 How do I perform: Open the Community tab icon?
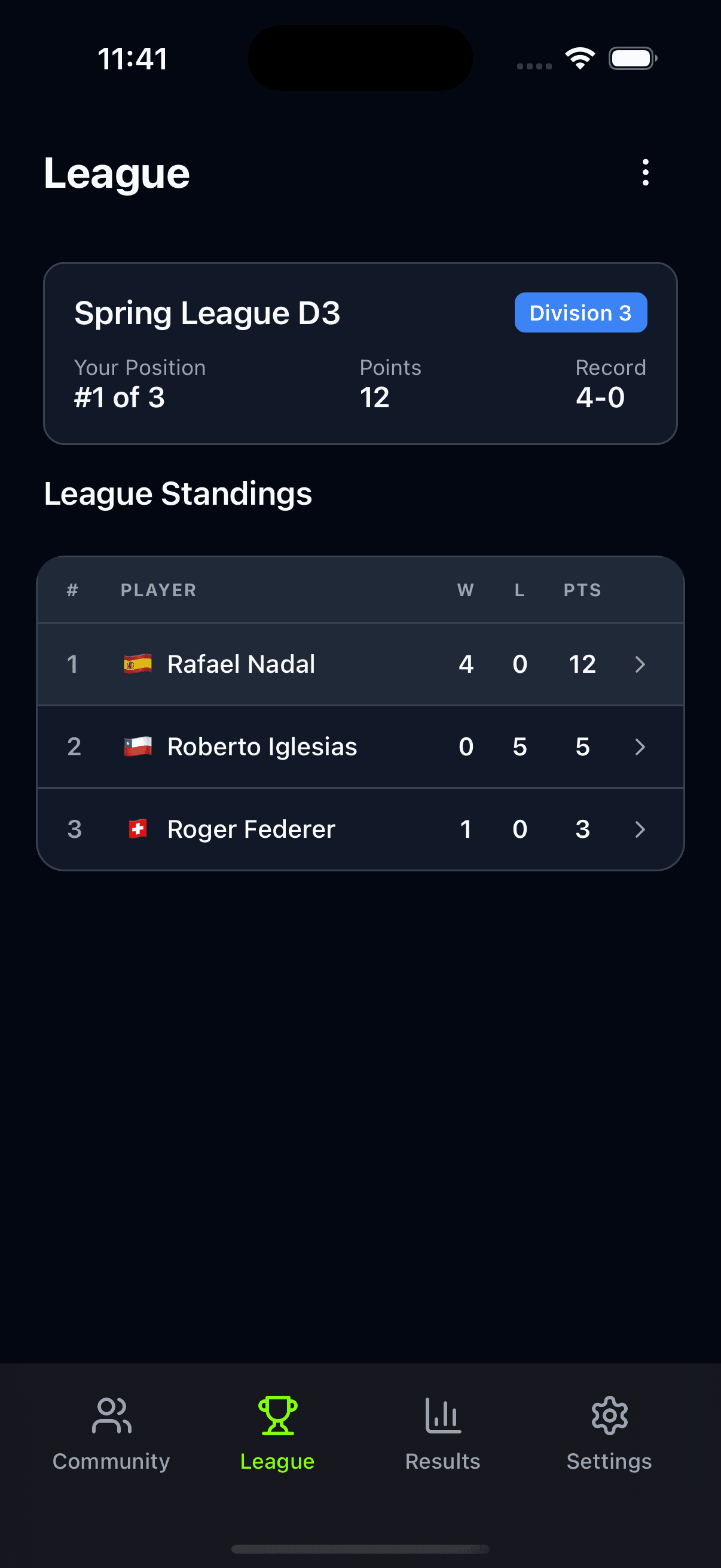point(111,1417)
